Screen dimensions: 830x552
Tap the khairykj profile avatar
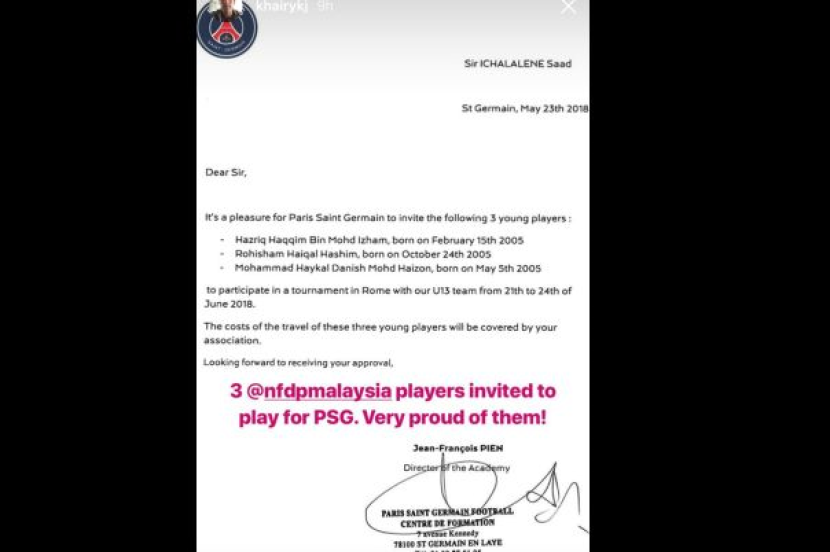click(228, 26)
